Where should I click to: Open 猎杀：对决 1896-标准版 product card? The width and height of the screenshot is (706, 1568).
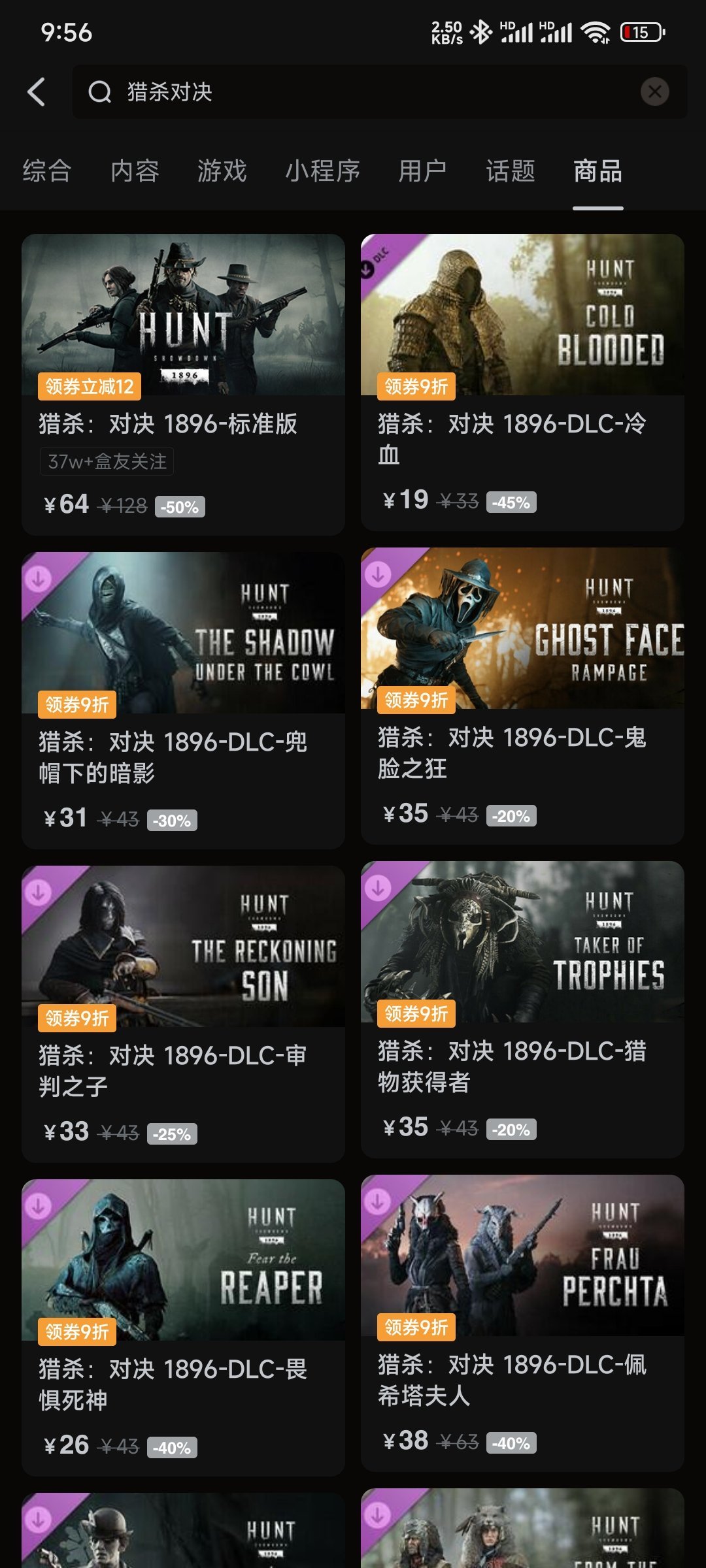pyautogui.click(x=183, y=384)
